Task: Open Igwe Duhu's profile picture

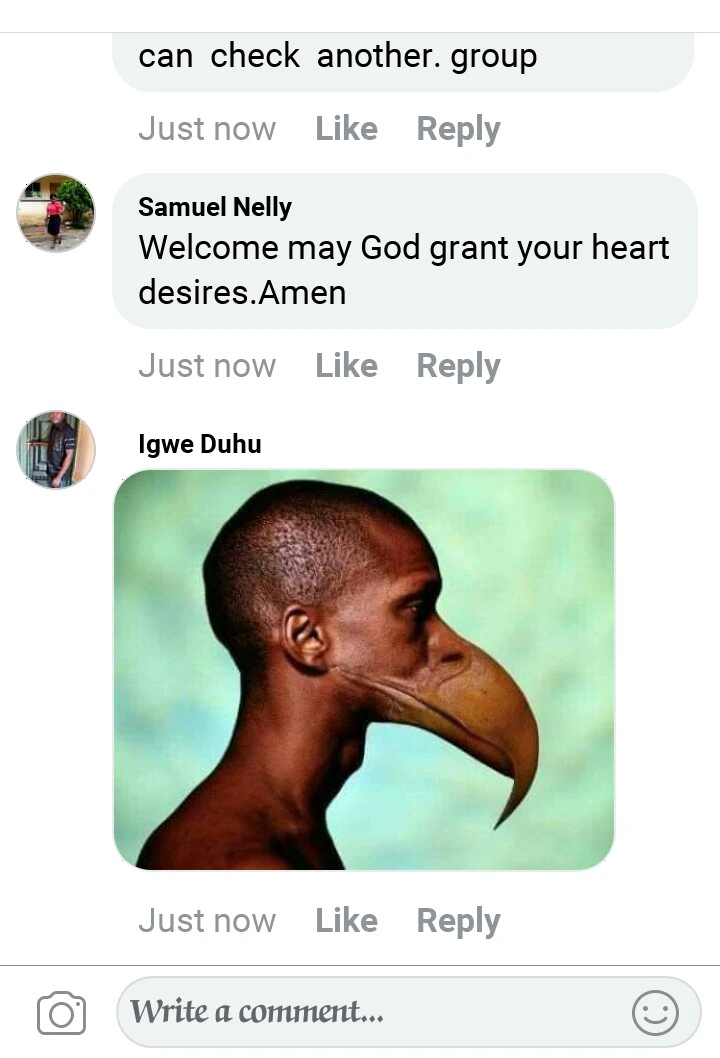Action: pos(56,449)
